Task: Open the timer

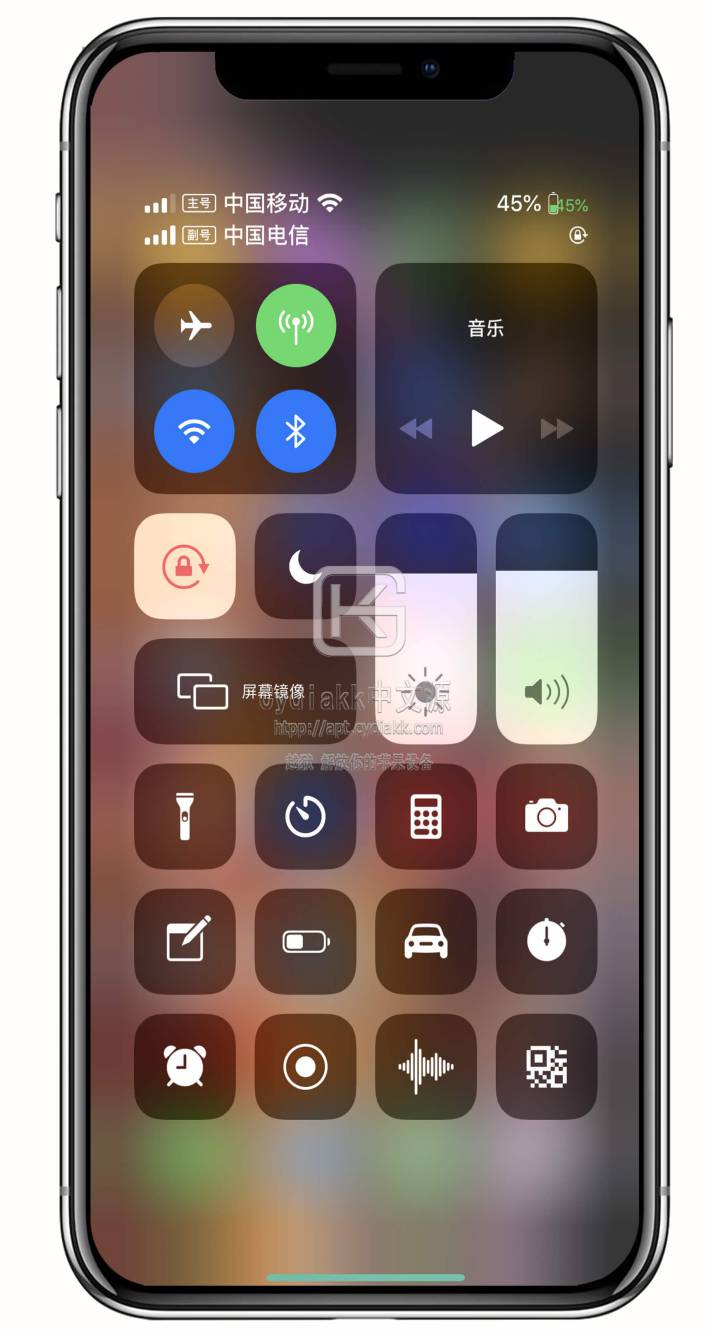Action: tap(305, 816)
